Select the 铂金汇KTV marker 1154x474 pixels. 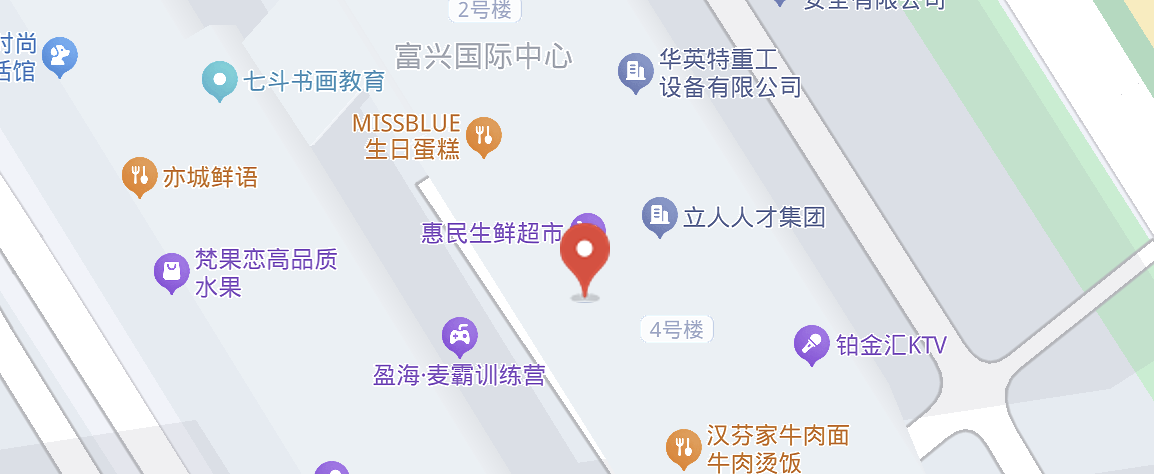click(811, 345)
